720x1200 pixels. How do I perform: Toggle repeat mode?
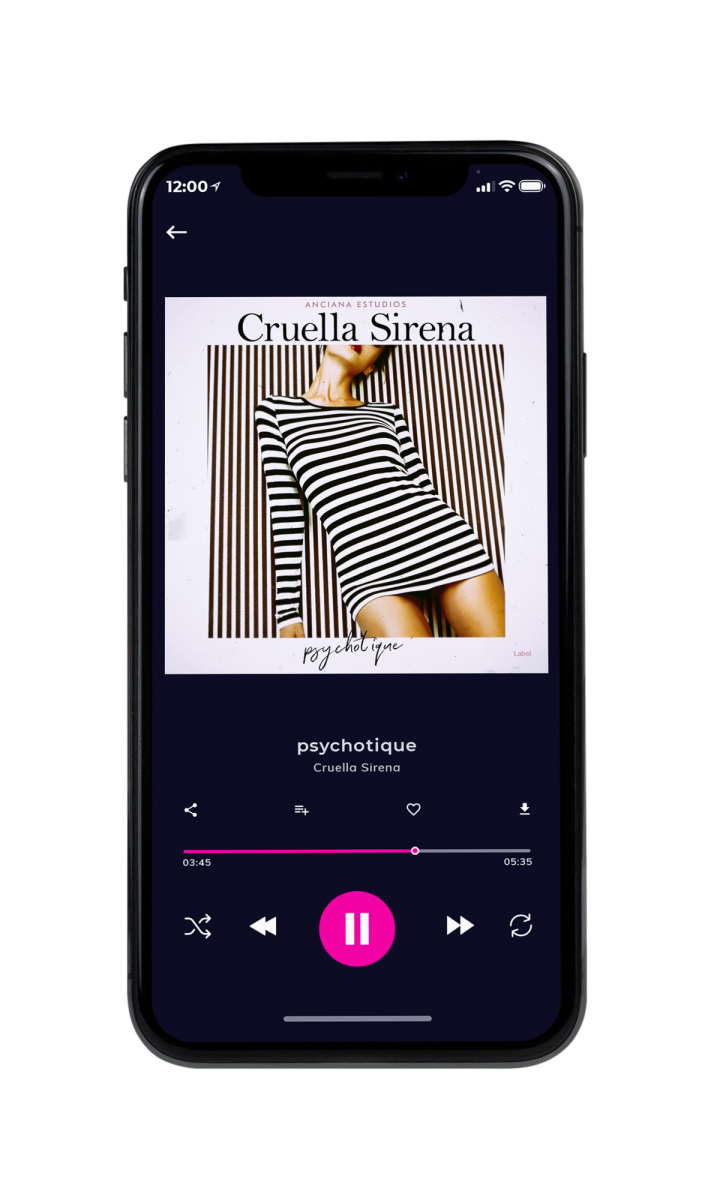tap(521, 926)
